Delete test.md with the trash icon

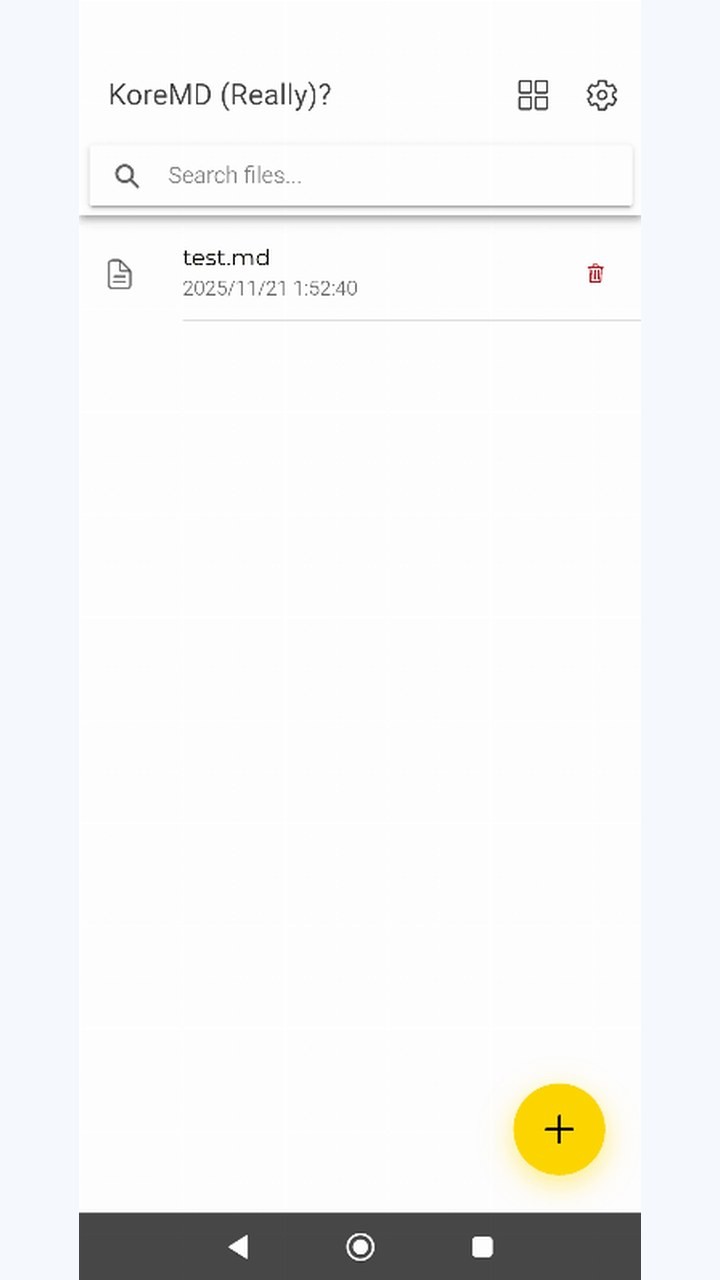(x=595, y=273)
